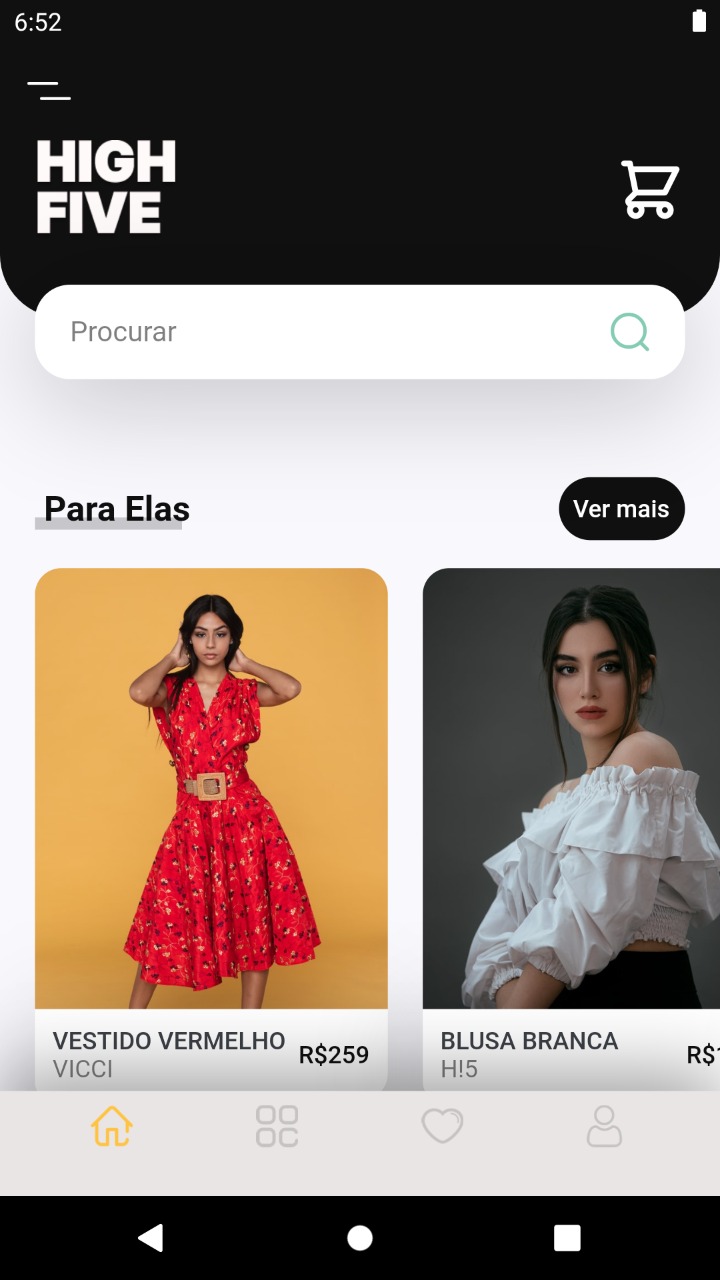Open the shopping cart
Image resolution: width=720 pixels, height=1280 pixels.
(x=648, y=186)
